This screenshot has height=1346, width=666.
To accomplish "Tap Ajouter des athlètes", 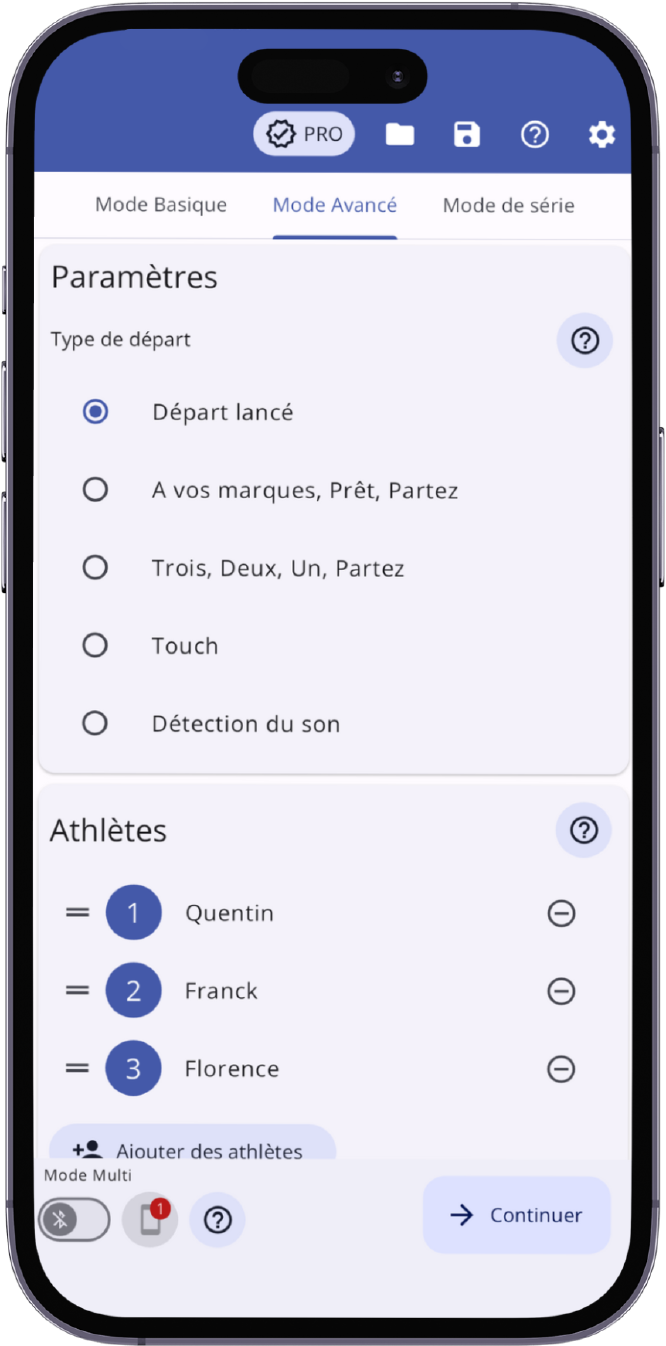I will (192, 1148).
